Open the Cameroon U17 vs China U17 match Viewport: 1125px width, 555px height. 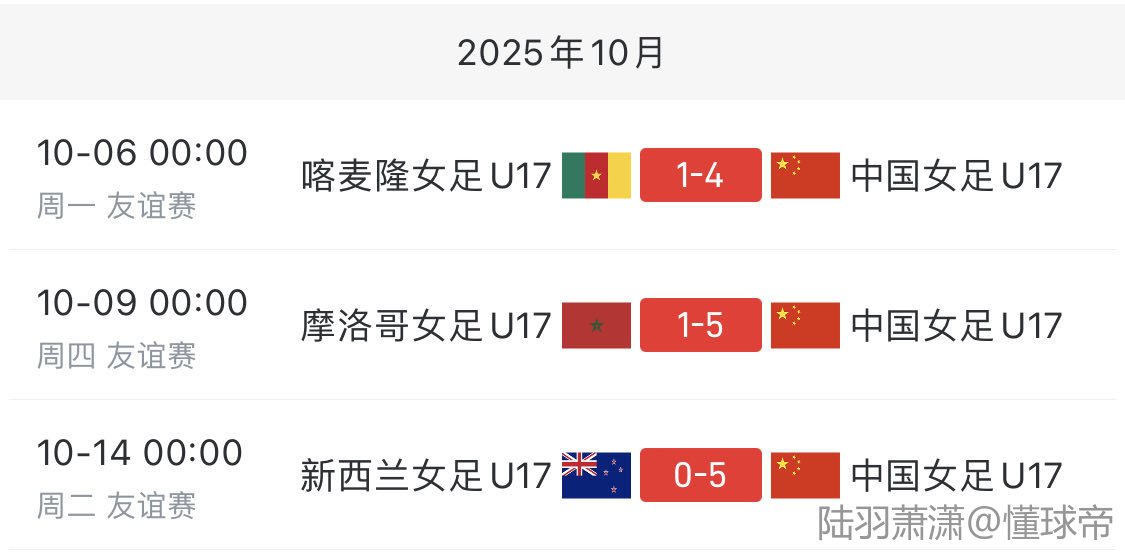[700, 176]
